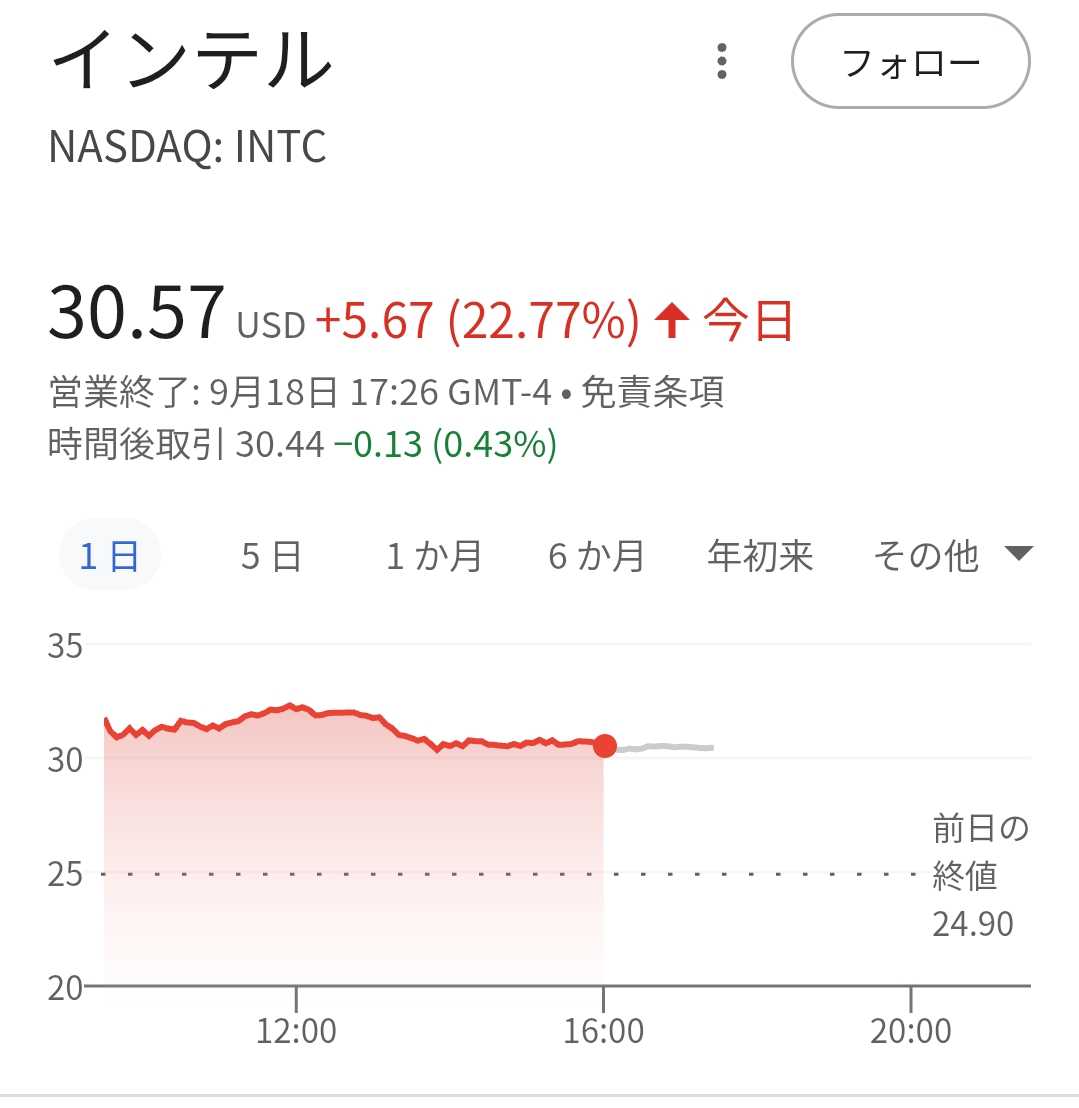Screen dimensions: 1079x1108
Task: Show the 1か月 price chart
Action: pos(434,555)
